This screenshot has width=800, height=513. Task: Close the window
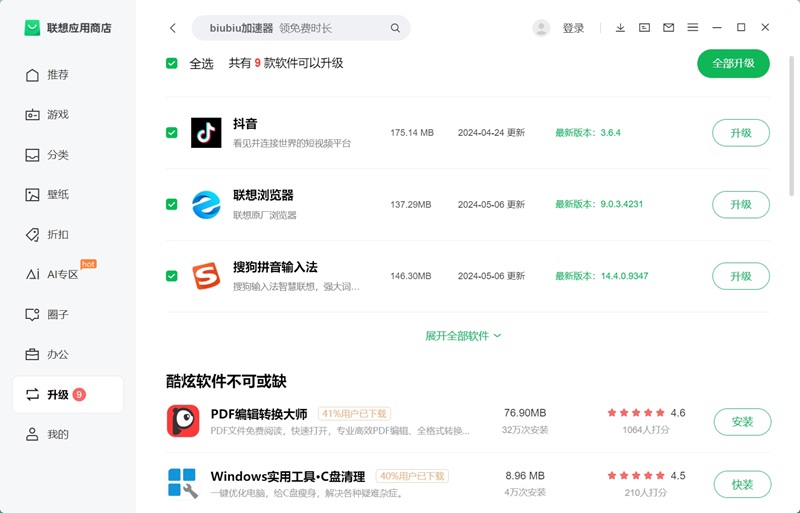click(x=765, y=28)
